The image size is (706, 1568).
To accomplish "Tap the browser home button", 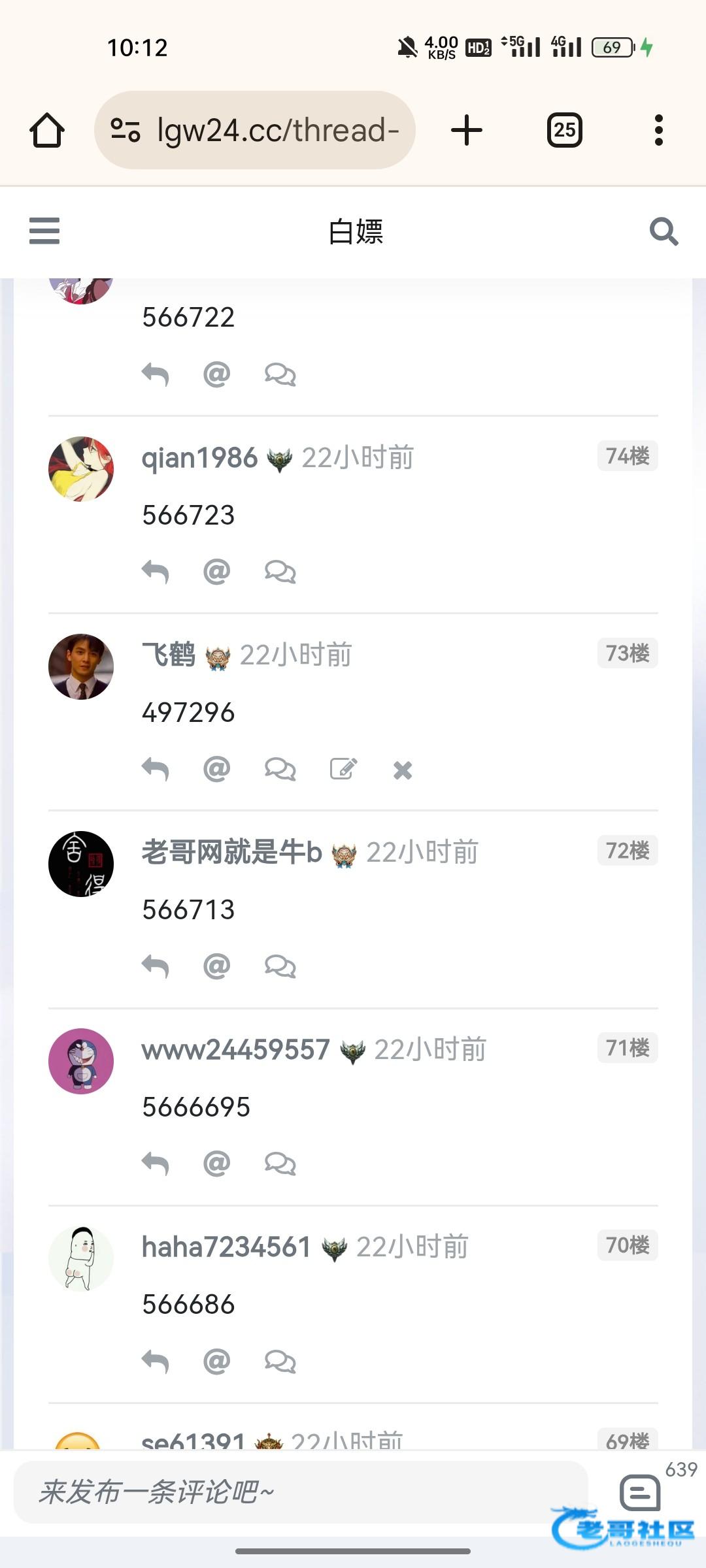I will click(x=47, y=130).
